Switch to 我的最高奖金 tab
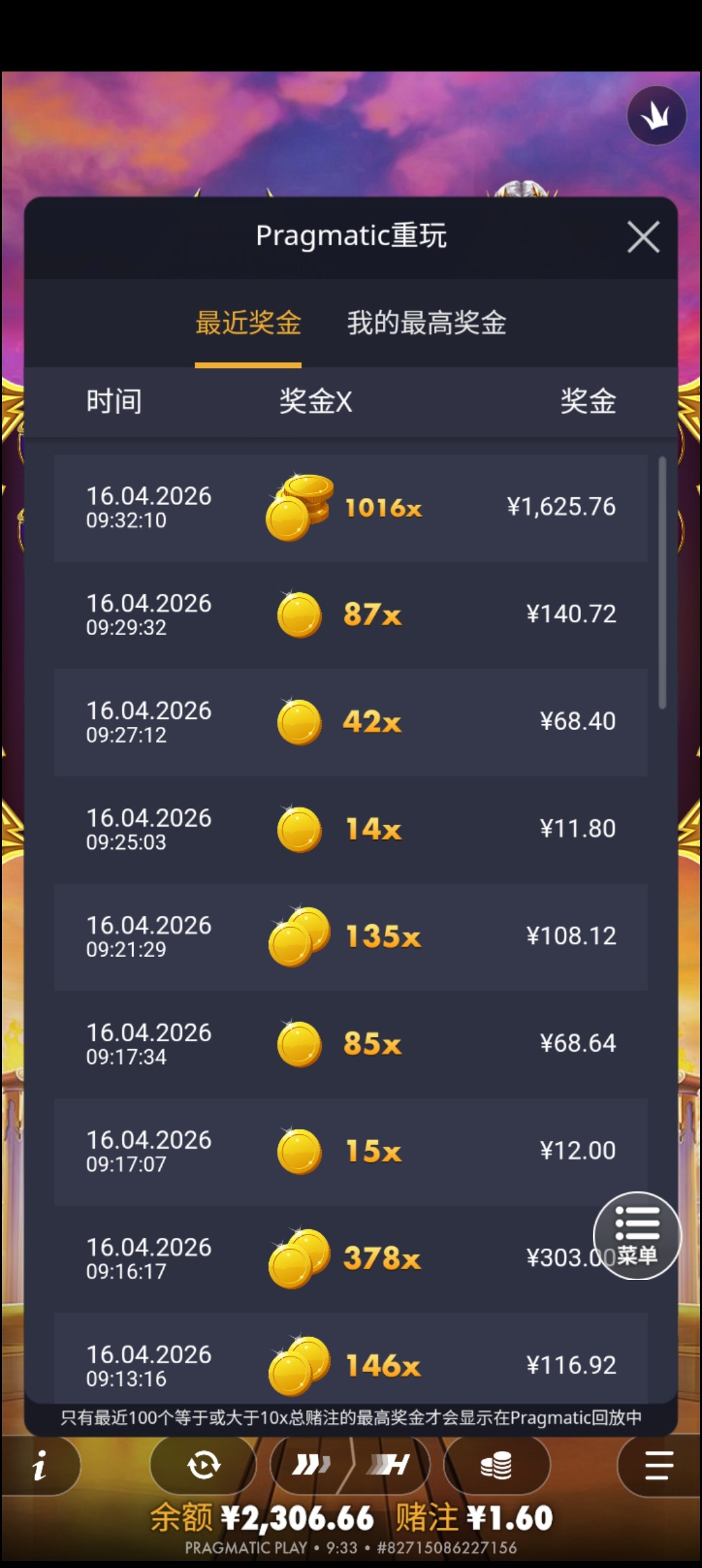Viewport: 702px width, 1568px height. click(426, 322)
